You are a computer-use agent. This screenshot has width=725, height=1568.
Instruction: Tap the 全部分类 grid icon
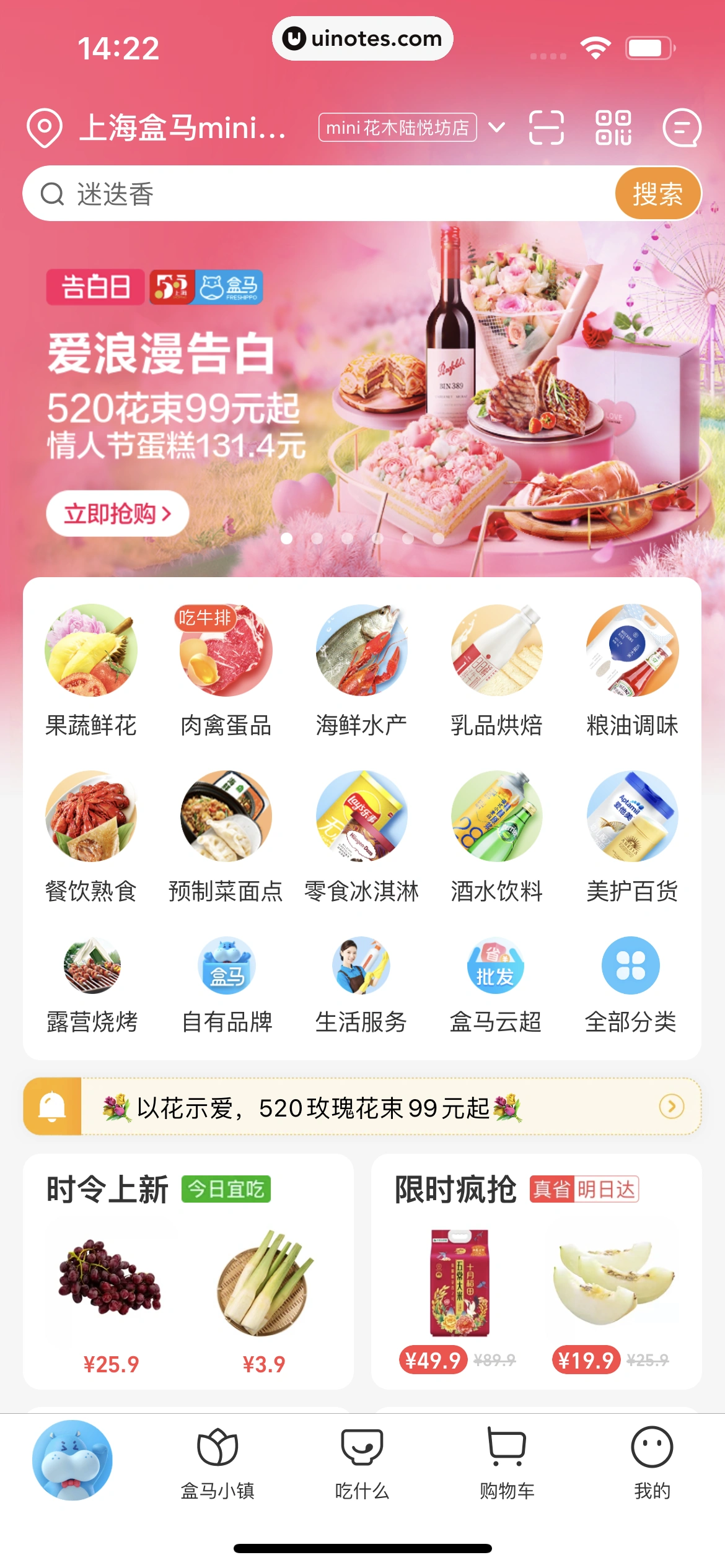tap(630, 966)
